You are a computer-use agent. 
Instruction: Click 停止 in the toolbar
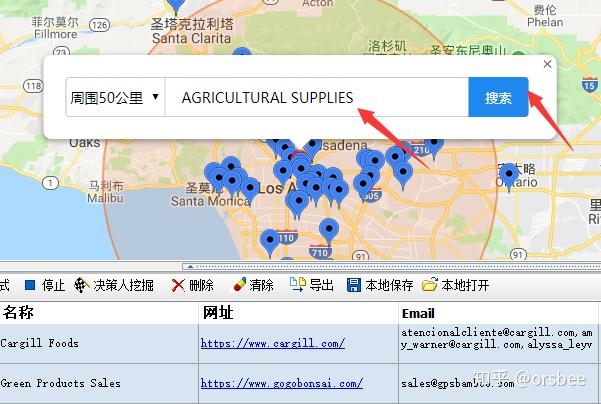point(44,285)
